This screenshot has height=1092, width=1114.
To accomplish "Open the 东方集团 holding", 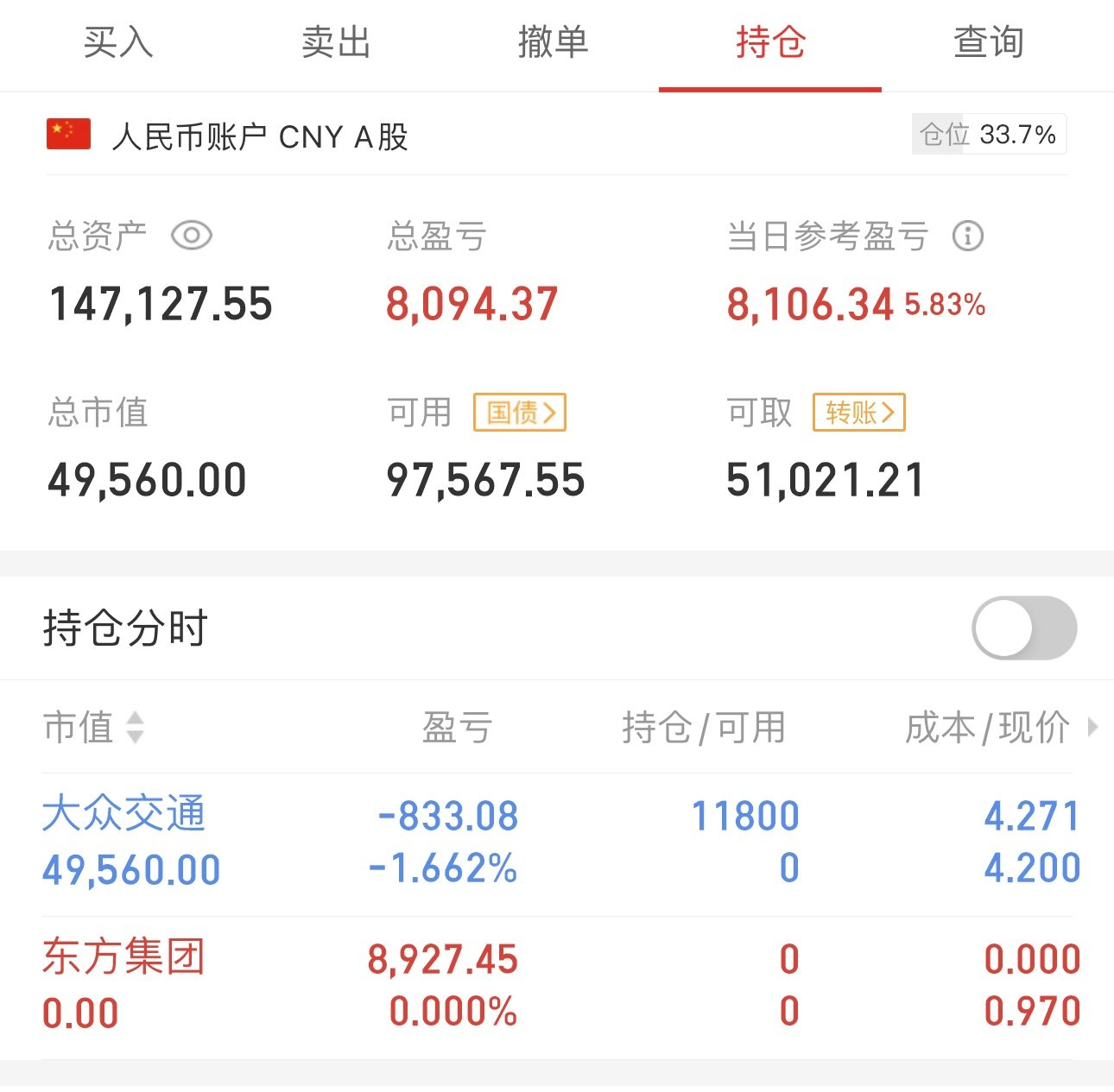I will (x=124, y=957).
